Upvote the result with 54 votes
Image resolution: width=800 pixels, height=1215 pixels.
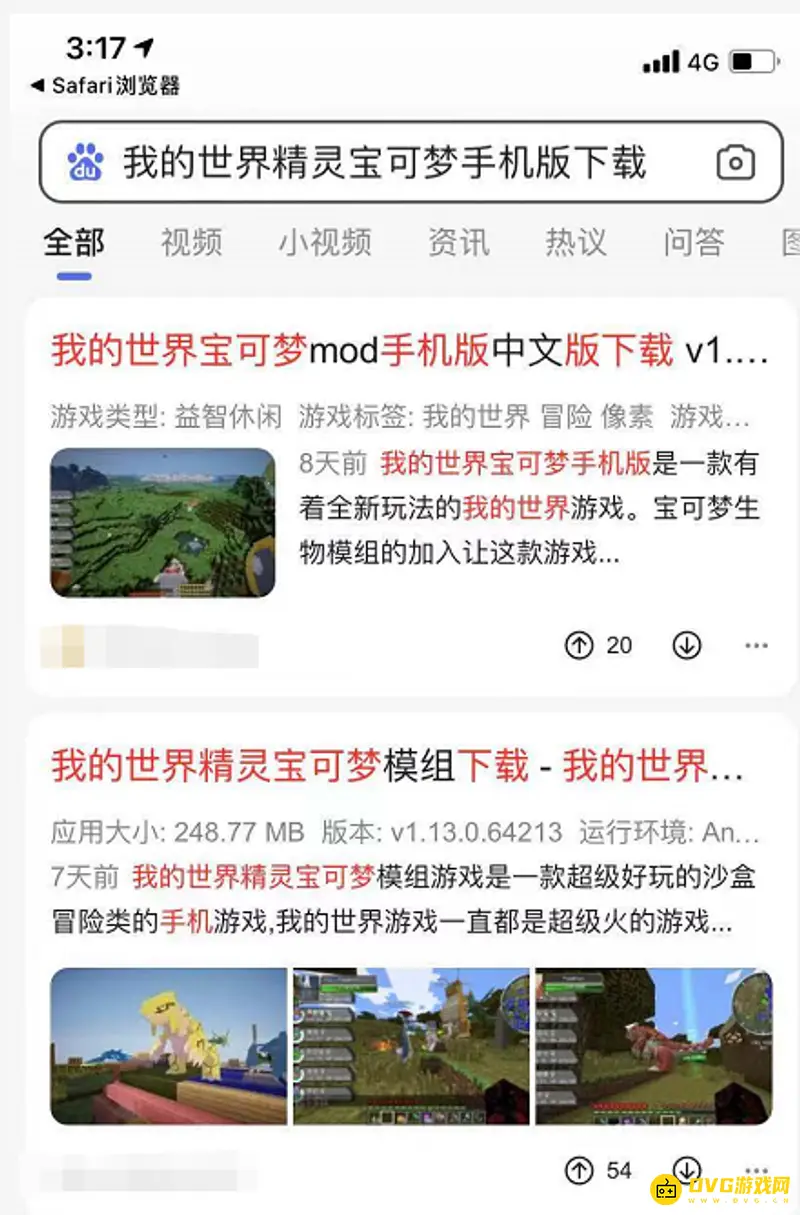pyautogui.click(x=580, y=1169)
